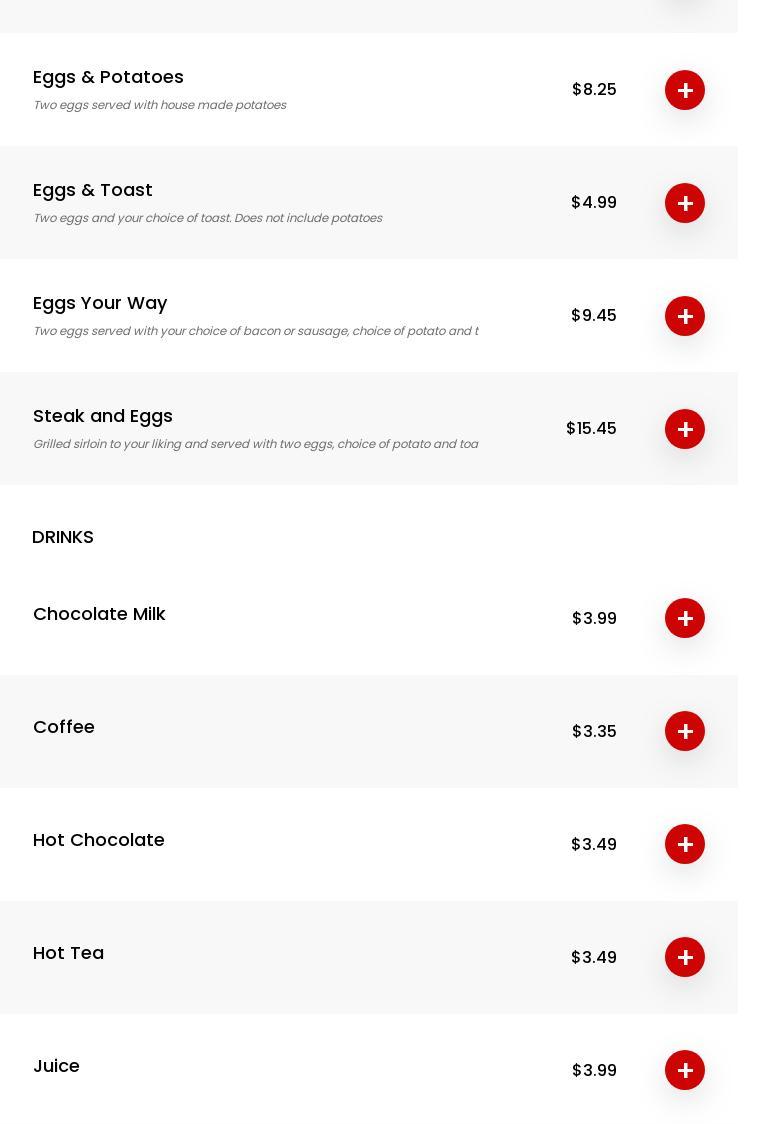Screen dimensions: 770x1124
Task: Add Juice using the plus button
Action: [x=685, y=1070]
